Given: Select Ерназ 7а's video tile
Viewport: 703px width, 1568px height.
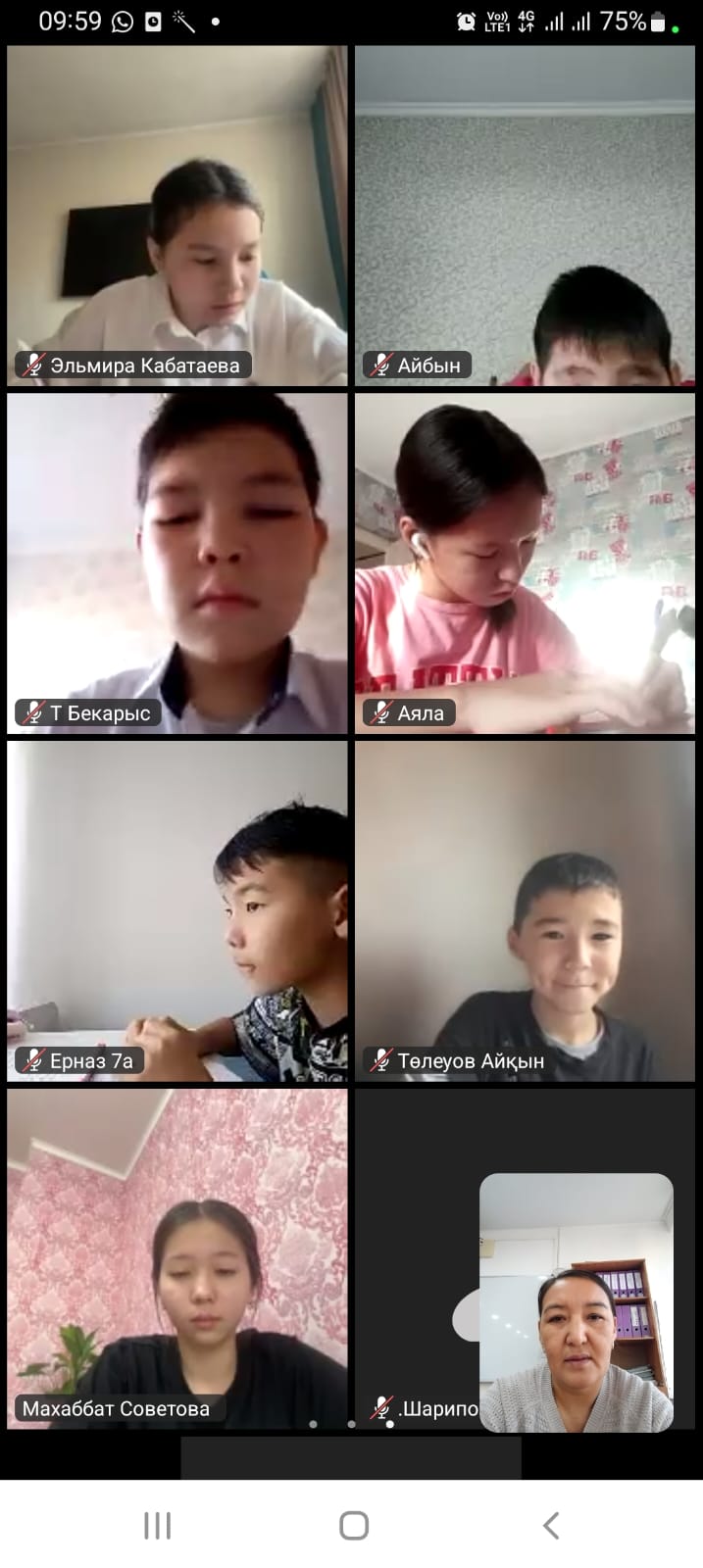Looking at the screenshot, I should point(177,911).
